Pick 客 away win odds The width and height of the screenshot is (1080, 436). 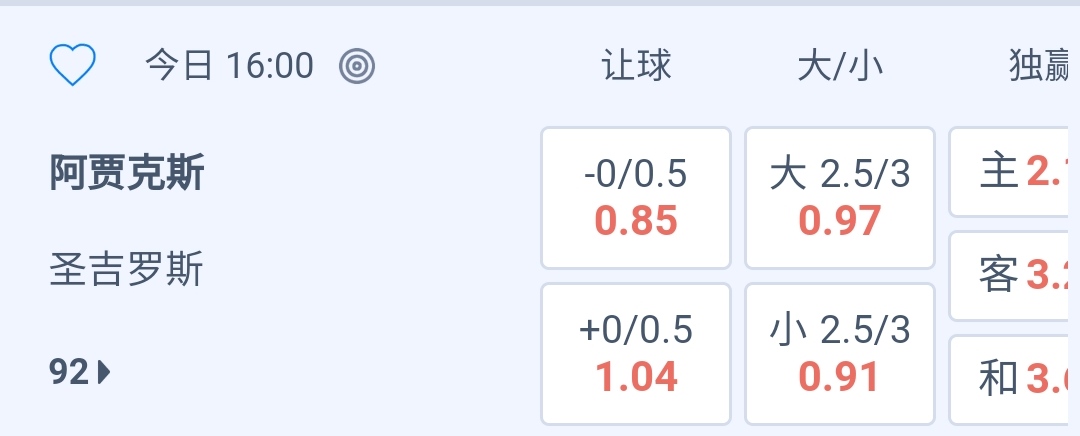pos(1014,276)
